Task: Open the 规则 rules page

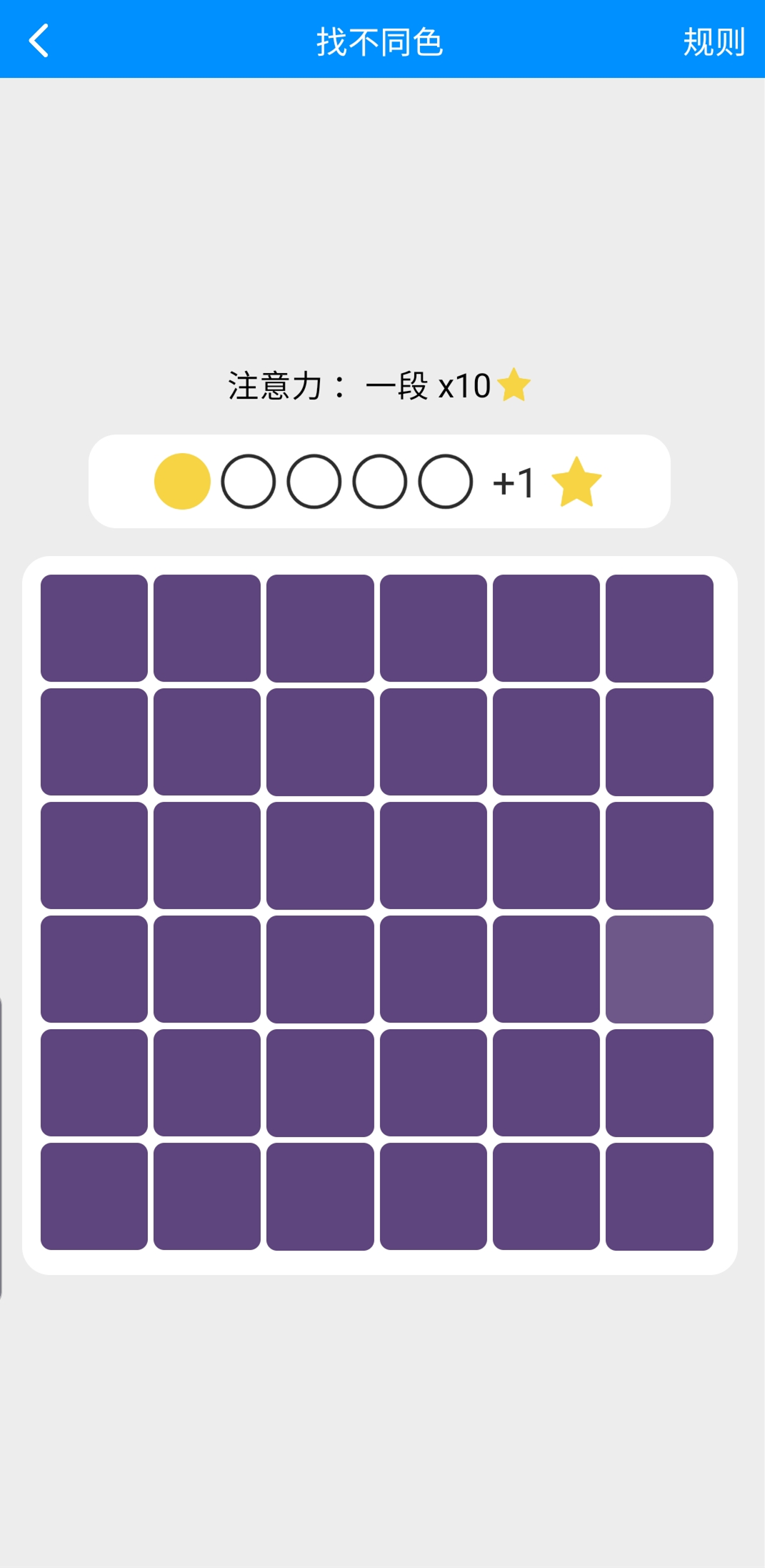Action: coord(714,41)
